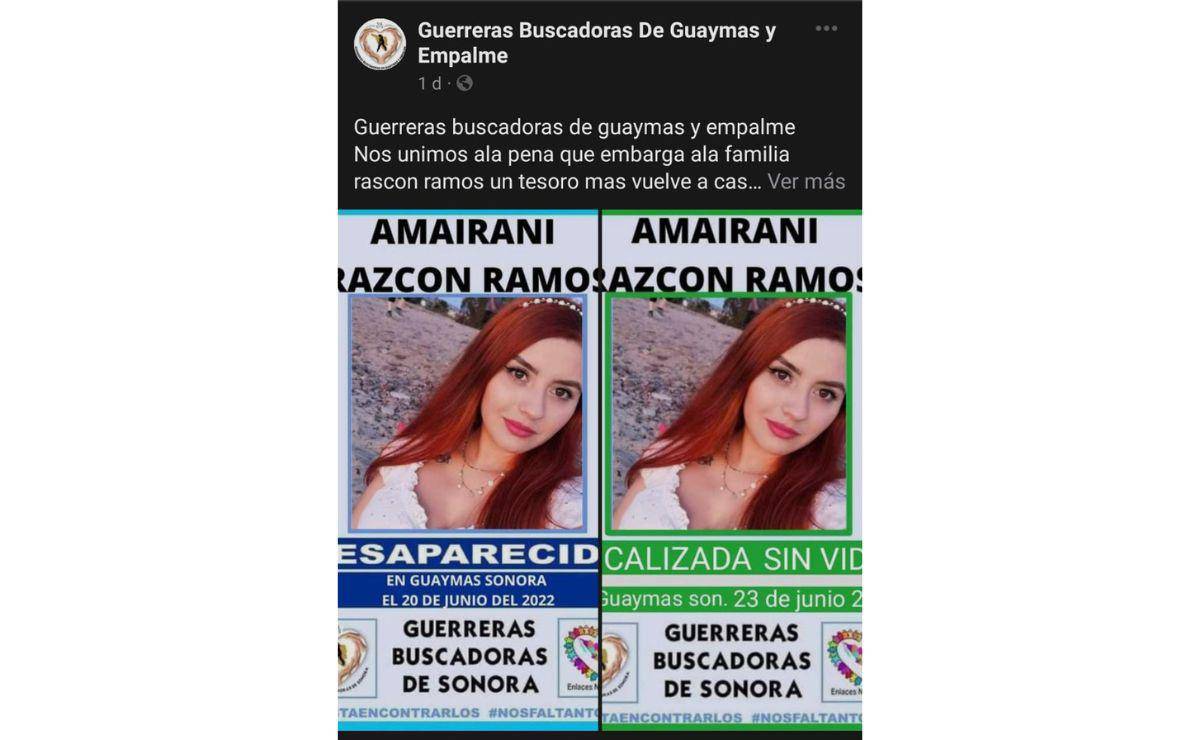Expand the post text with Ver más
The image size is (1200, 740).
(806, 182)
